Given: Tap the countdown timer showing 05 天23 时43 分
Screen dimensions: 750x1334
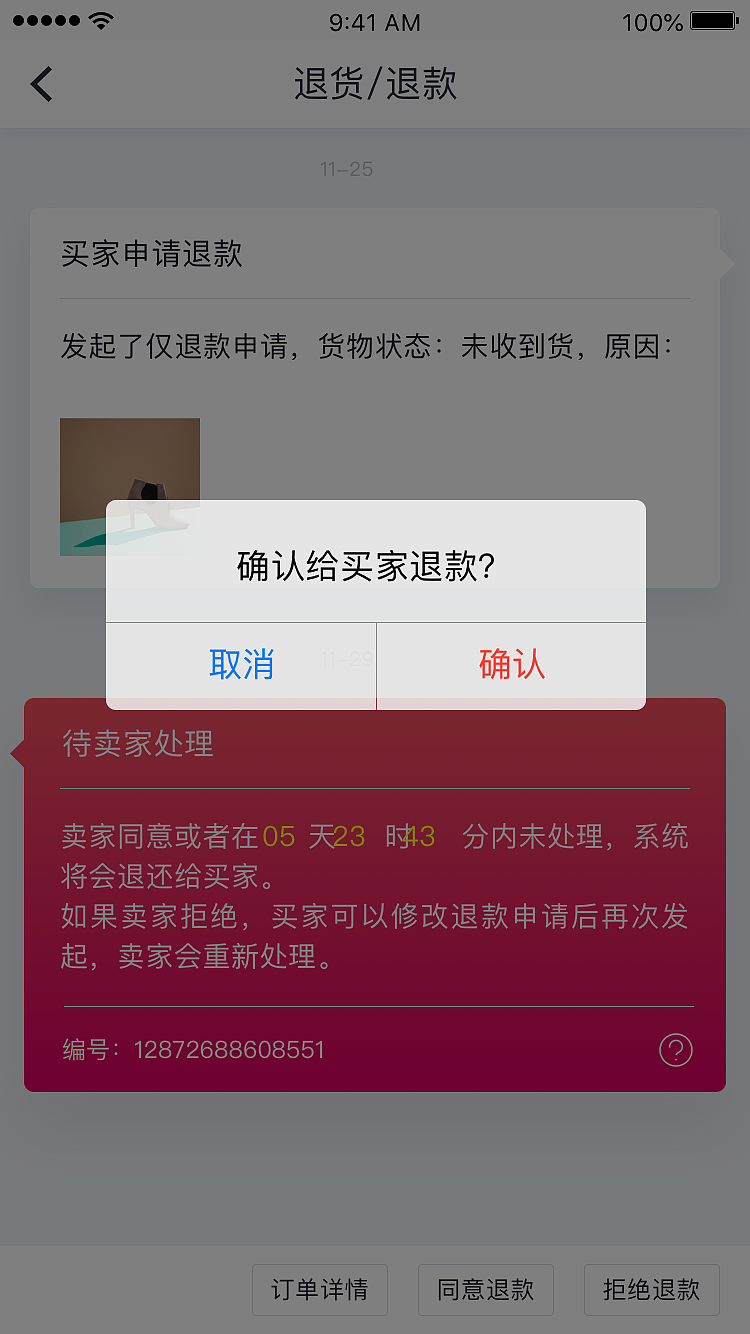Looking at the screenshot, I should [x=360, y=835].
